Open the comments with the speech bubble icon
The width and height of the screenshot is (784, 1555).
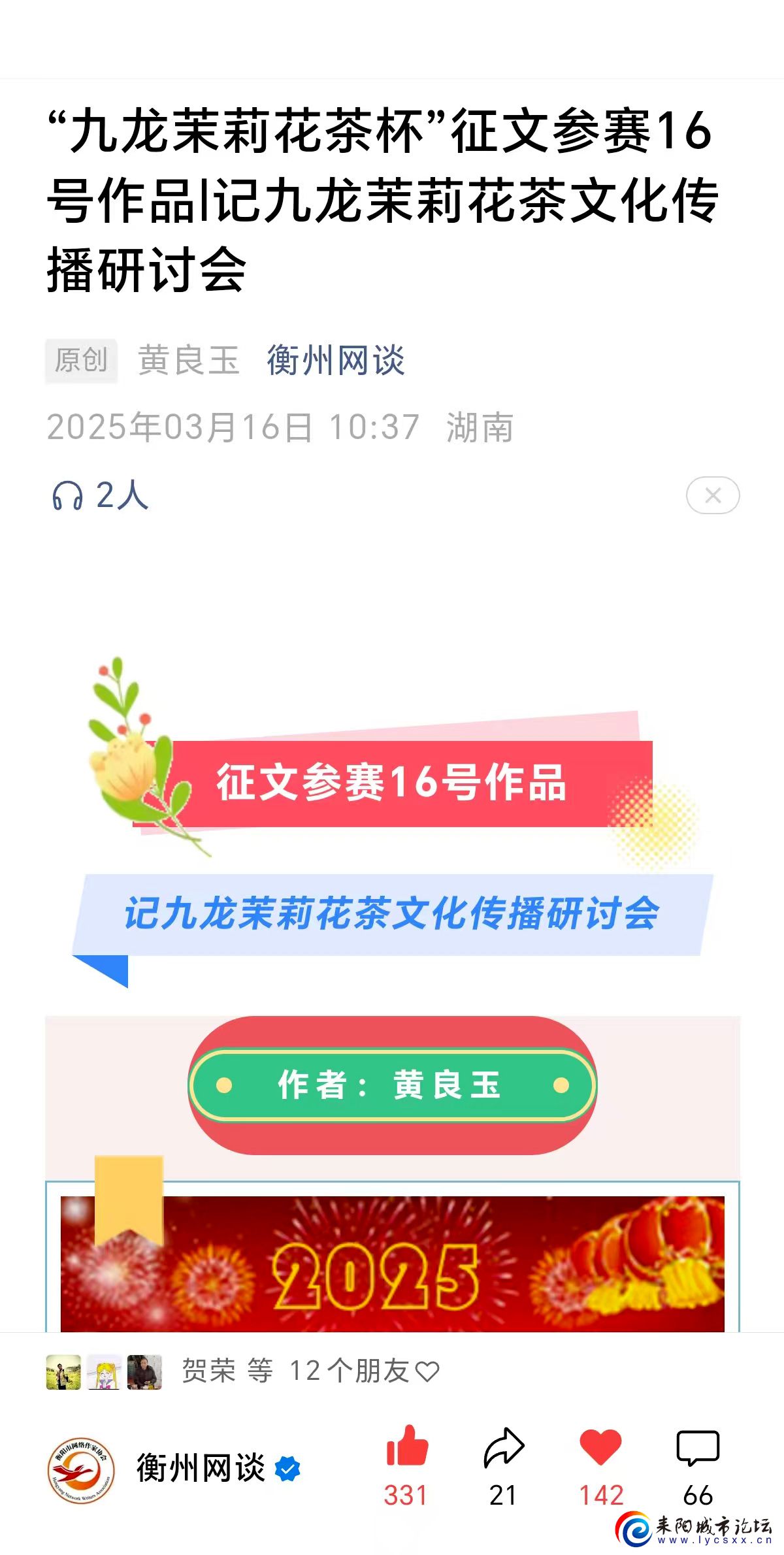pyautogui.click(x=697, y=1448)
